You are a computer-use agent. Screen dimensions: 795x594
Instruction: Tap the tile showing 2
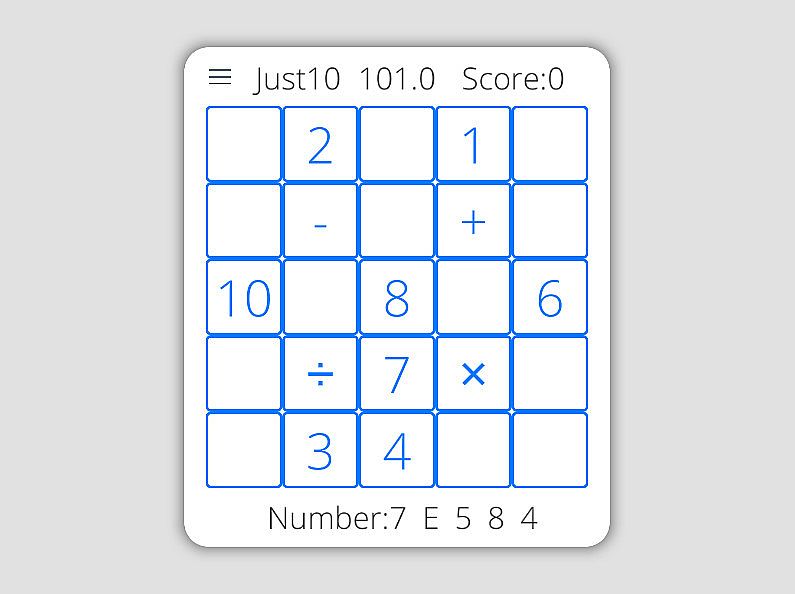coord(320,144)
